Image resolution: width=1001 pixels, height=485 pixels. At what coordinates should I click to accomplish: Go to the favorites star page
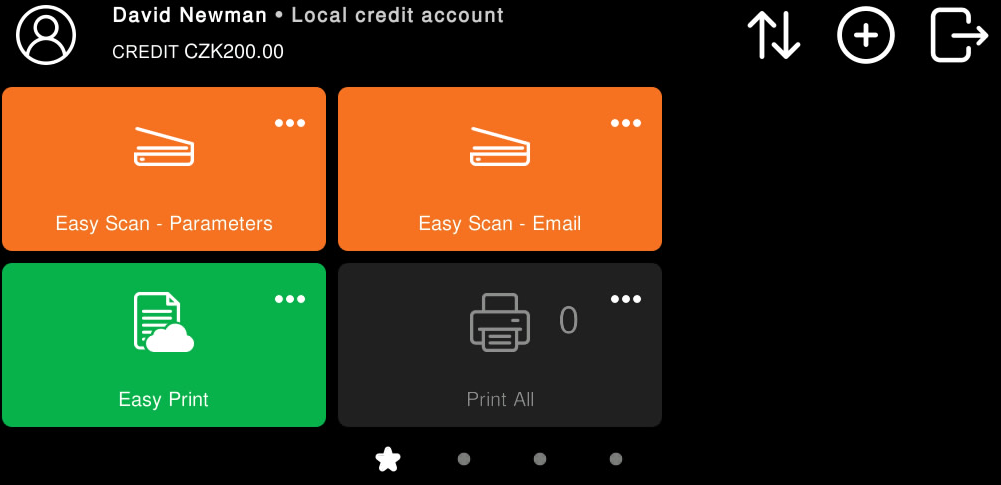click(388, 459)
